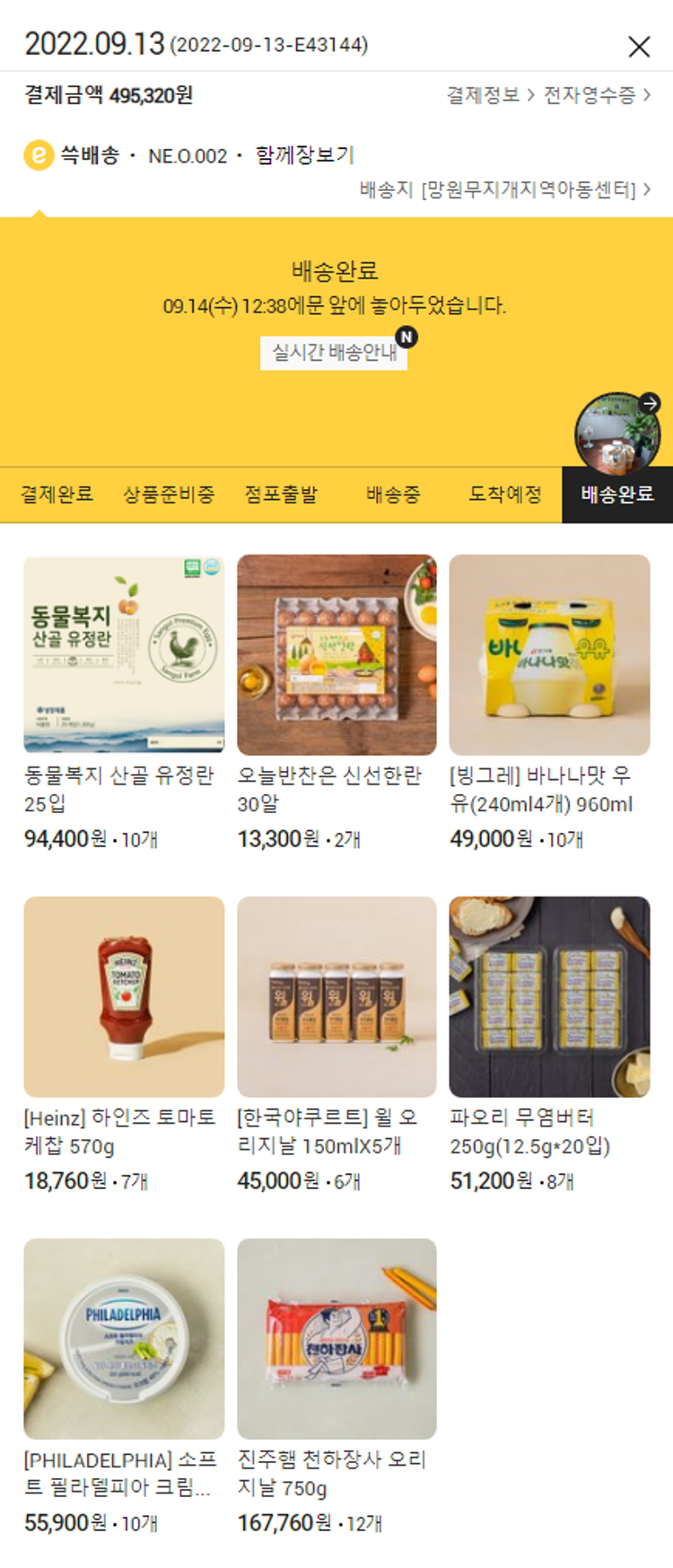Viewport: 673px width, 1568px height.
Task: Open delivery address 망원무지개지역아동센터
Action: click(505, 189)
